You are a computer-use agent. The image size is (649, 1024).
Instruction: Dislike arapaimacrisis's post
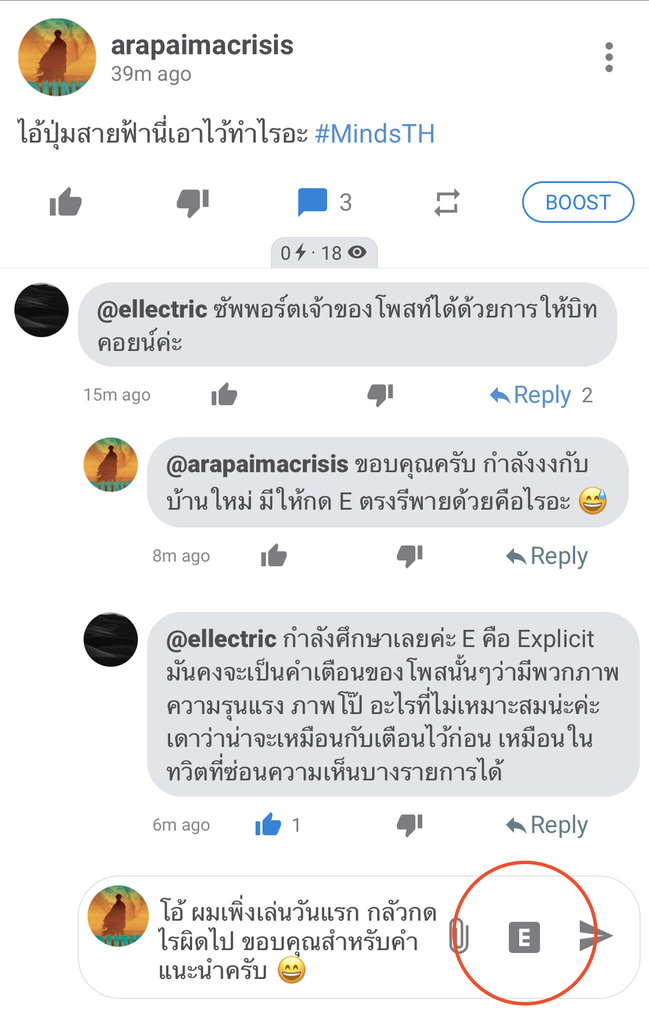click(192, 203)
